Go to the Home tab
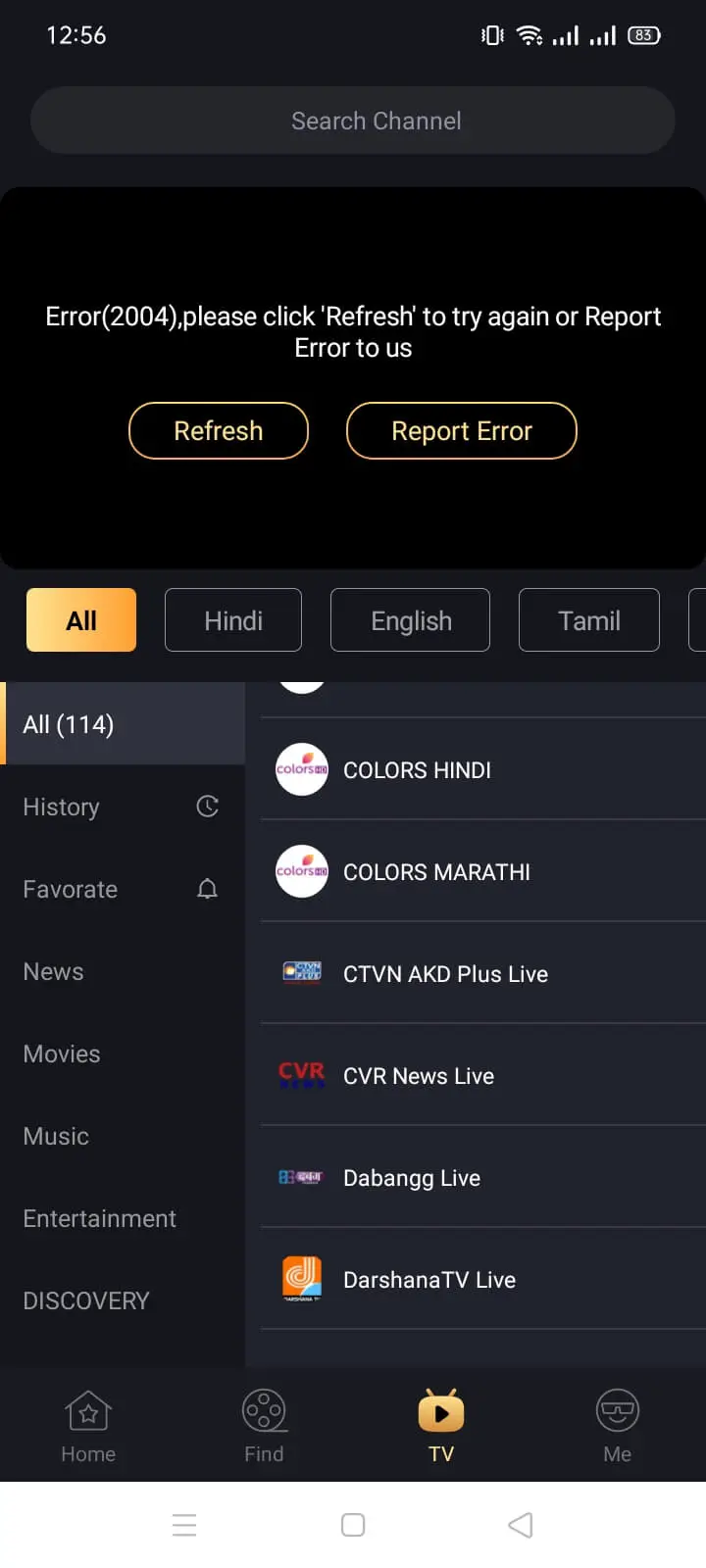 click(88, 1426)
